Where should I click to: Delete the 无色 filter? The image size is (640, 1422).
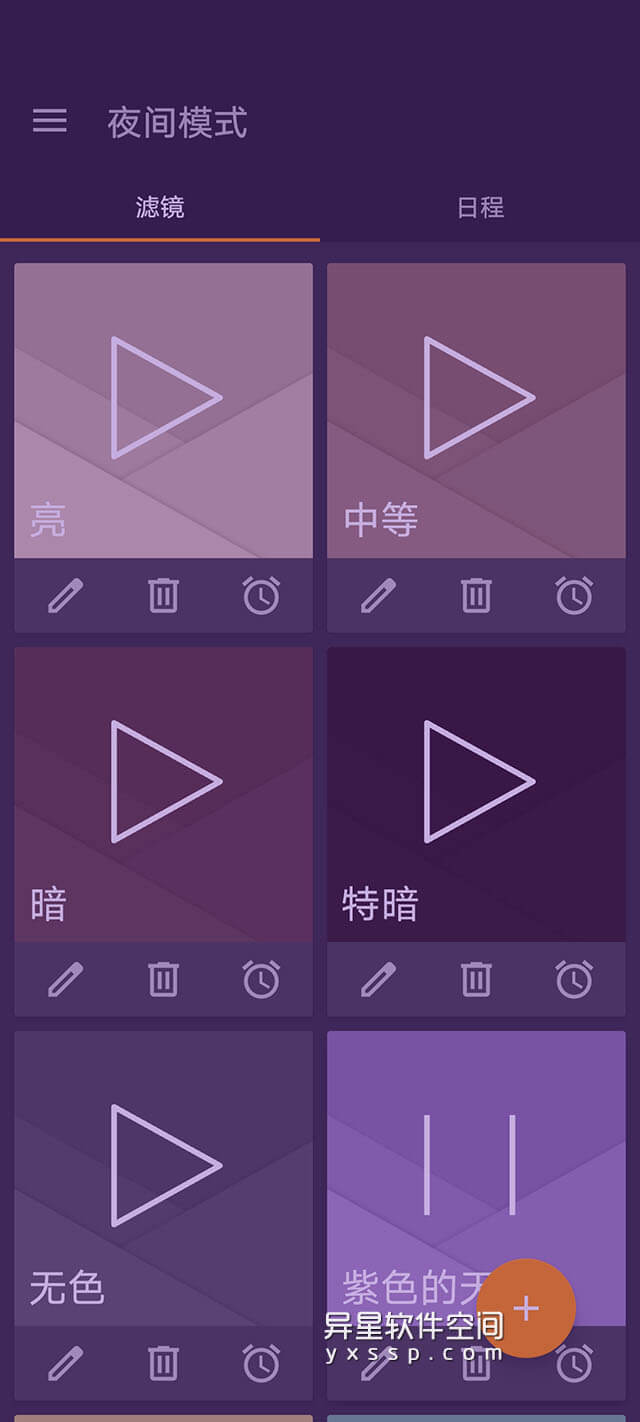(163, 1363)
